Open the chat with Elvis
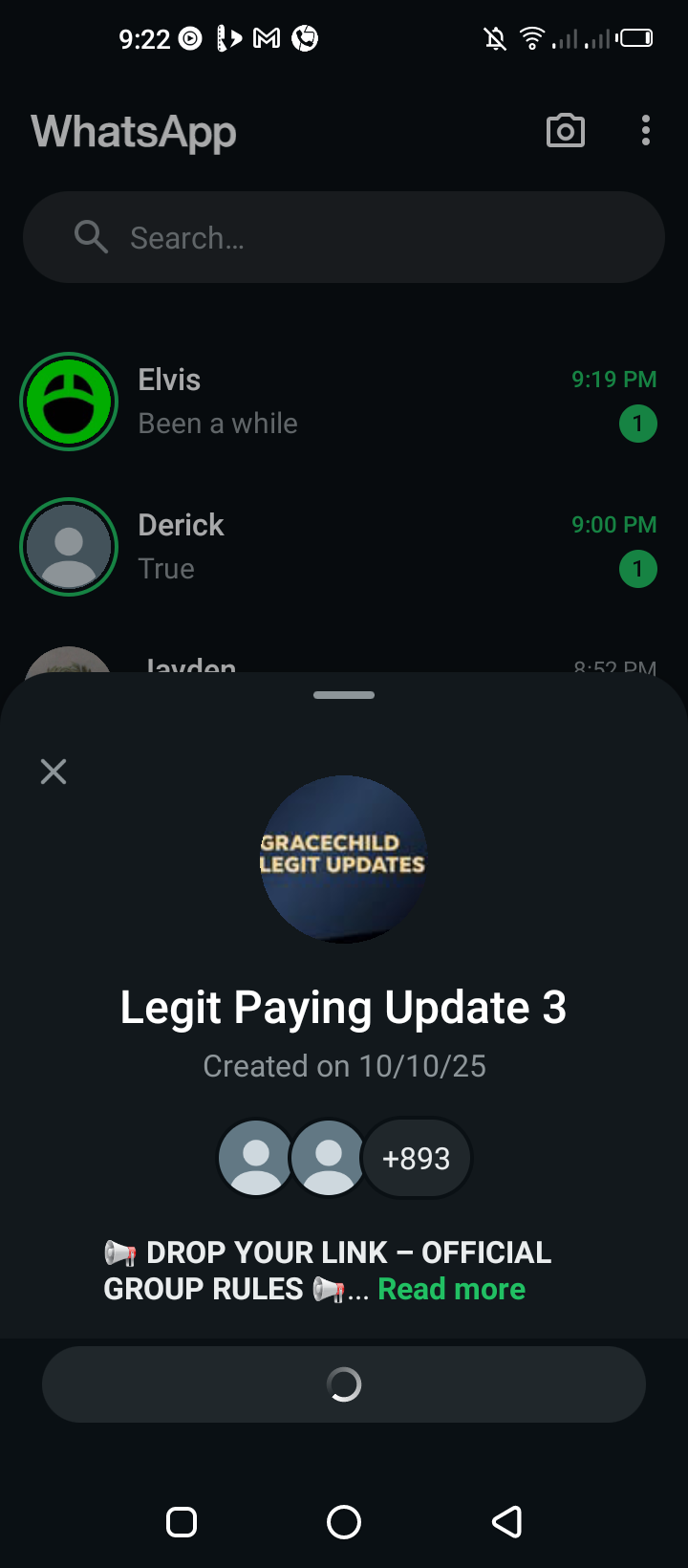The height and width of the screenshot is (1568, 688). (344, 402)
